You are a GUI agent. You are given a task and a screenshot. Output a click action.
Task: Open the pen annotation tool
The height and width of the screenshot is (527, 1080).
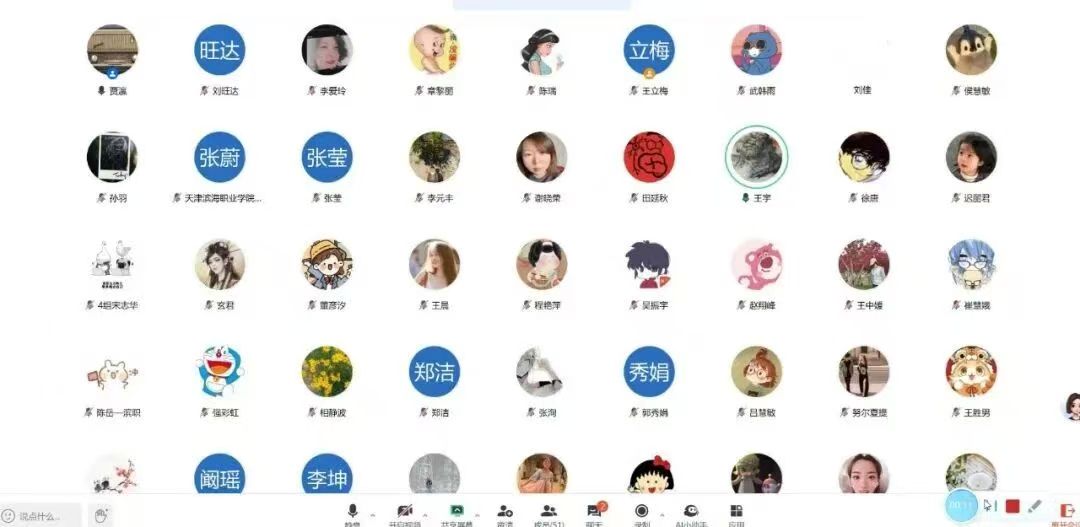[x=1035, y=506]
